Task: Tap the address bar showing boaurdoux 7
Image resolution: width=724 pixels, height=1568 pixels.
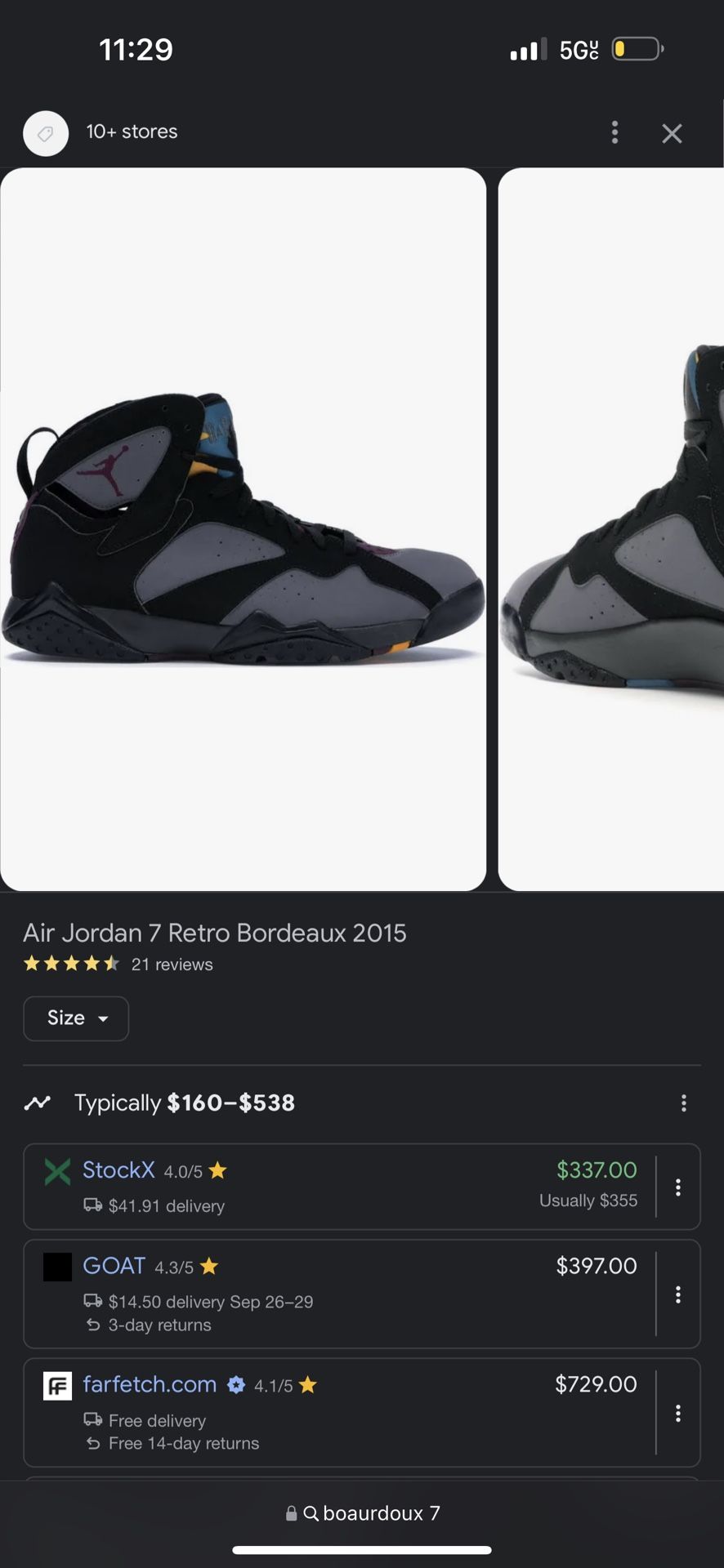Action: [363, 1513]
